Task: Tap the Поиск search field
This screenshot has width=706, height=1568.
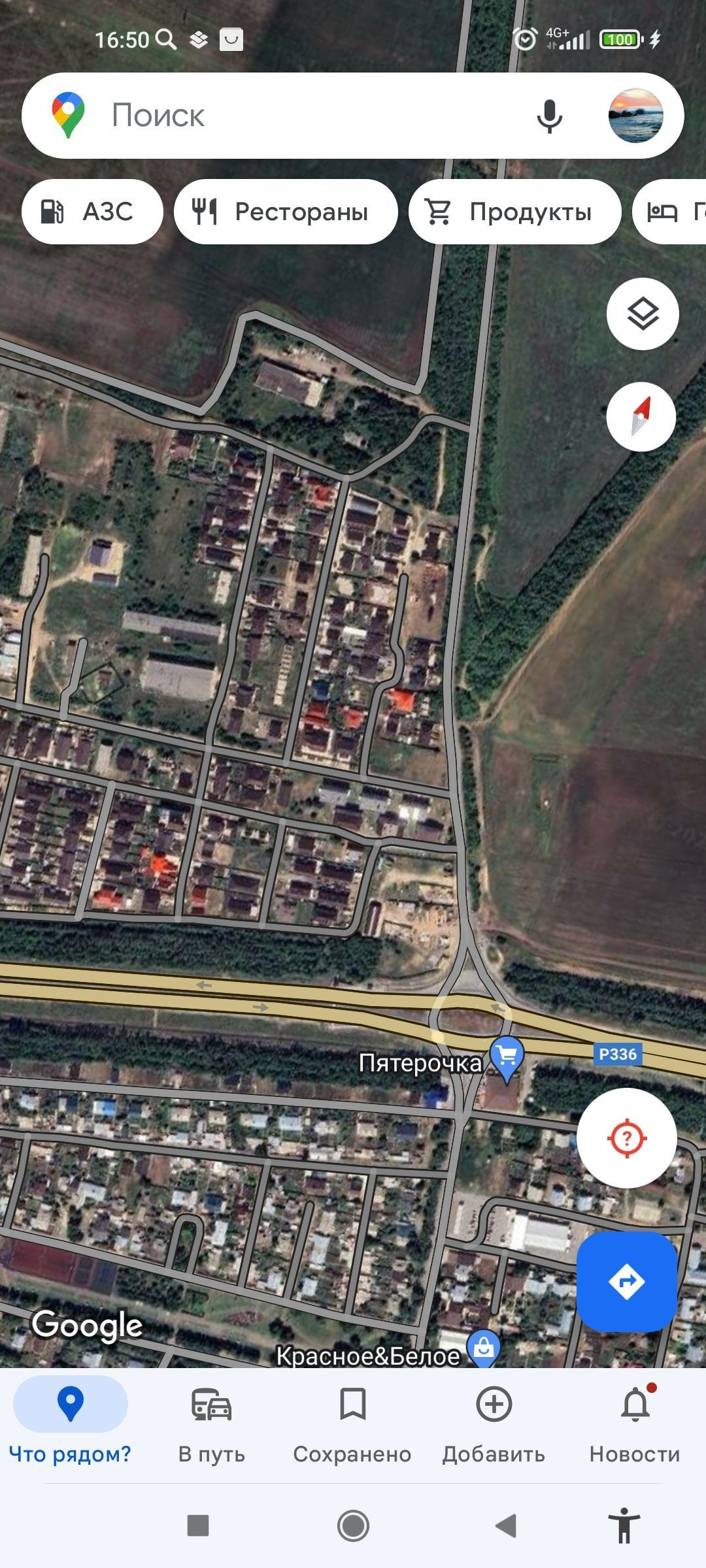Action: click(294, 116)
